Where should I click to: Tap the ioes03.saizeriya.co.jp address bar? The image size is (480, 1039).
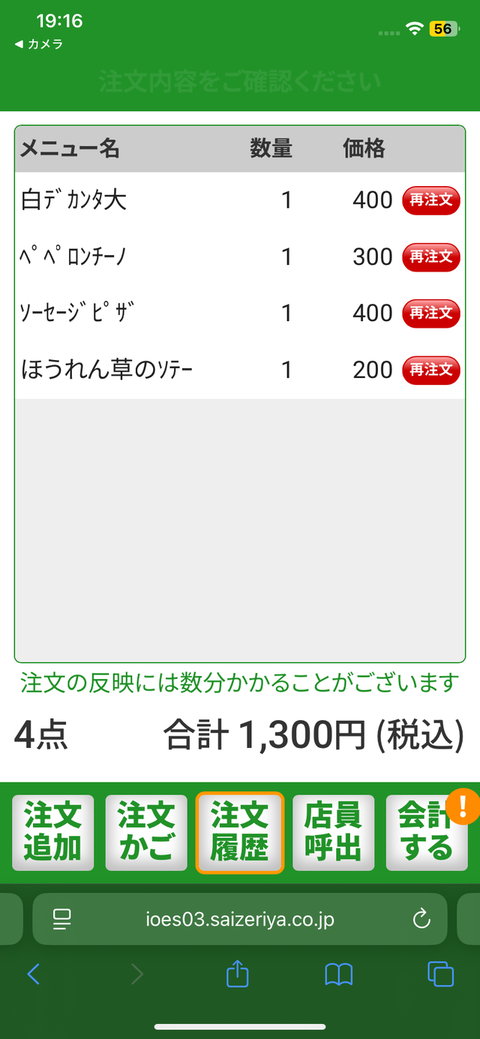(240, 919)
